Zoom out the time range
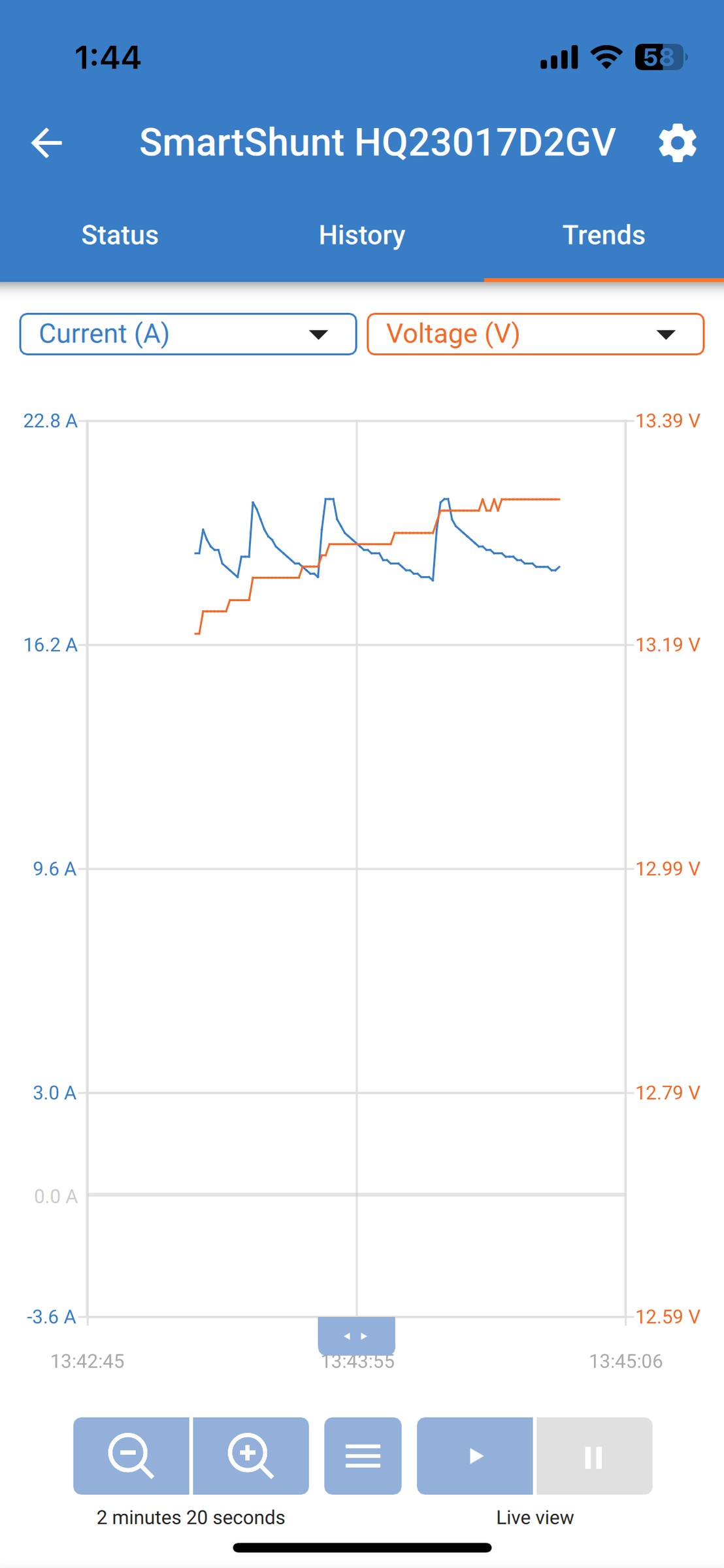This screenshot has width=724, height=1568. click(131, 1456)
